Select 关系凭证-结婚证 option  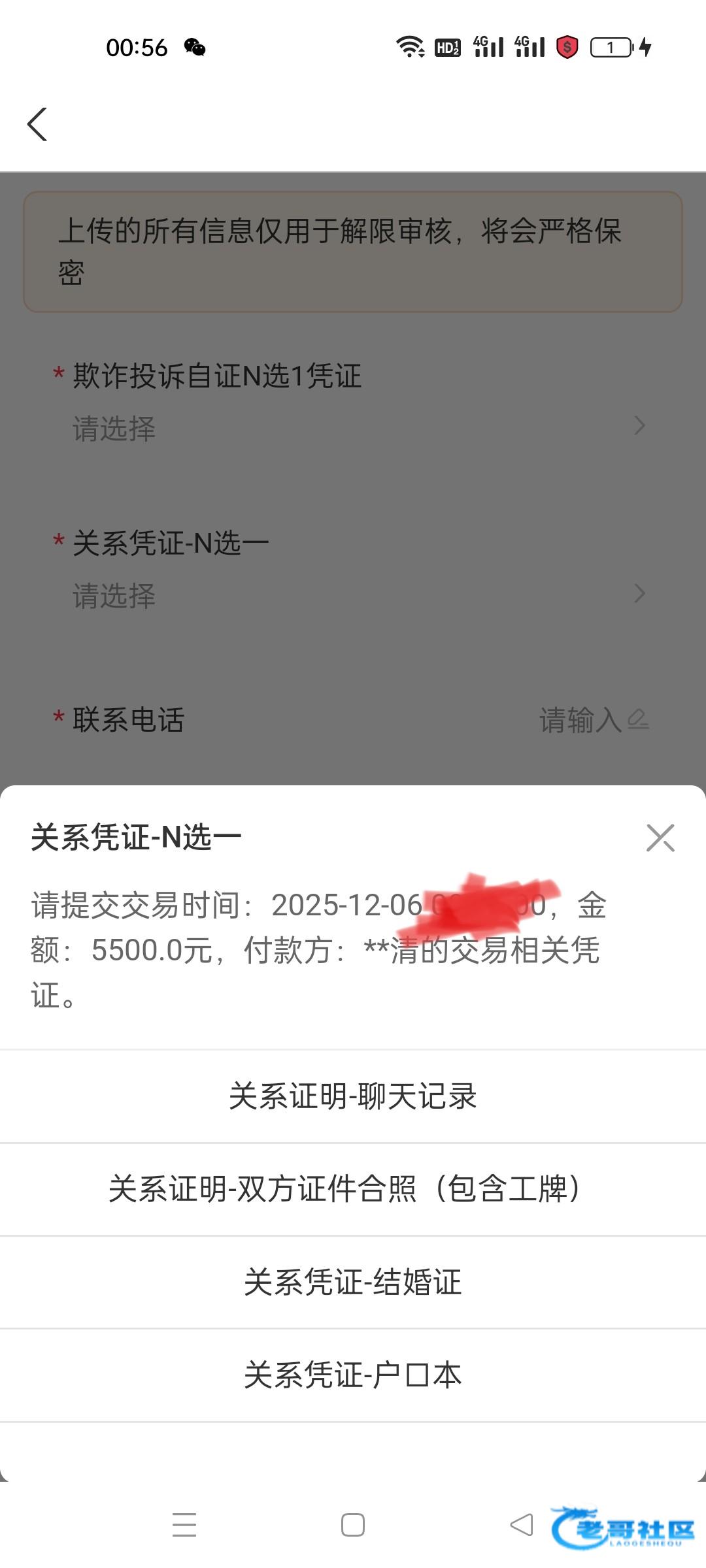pyautogui.click(x=353, y=1282)
